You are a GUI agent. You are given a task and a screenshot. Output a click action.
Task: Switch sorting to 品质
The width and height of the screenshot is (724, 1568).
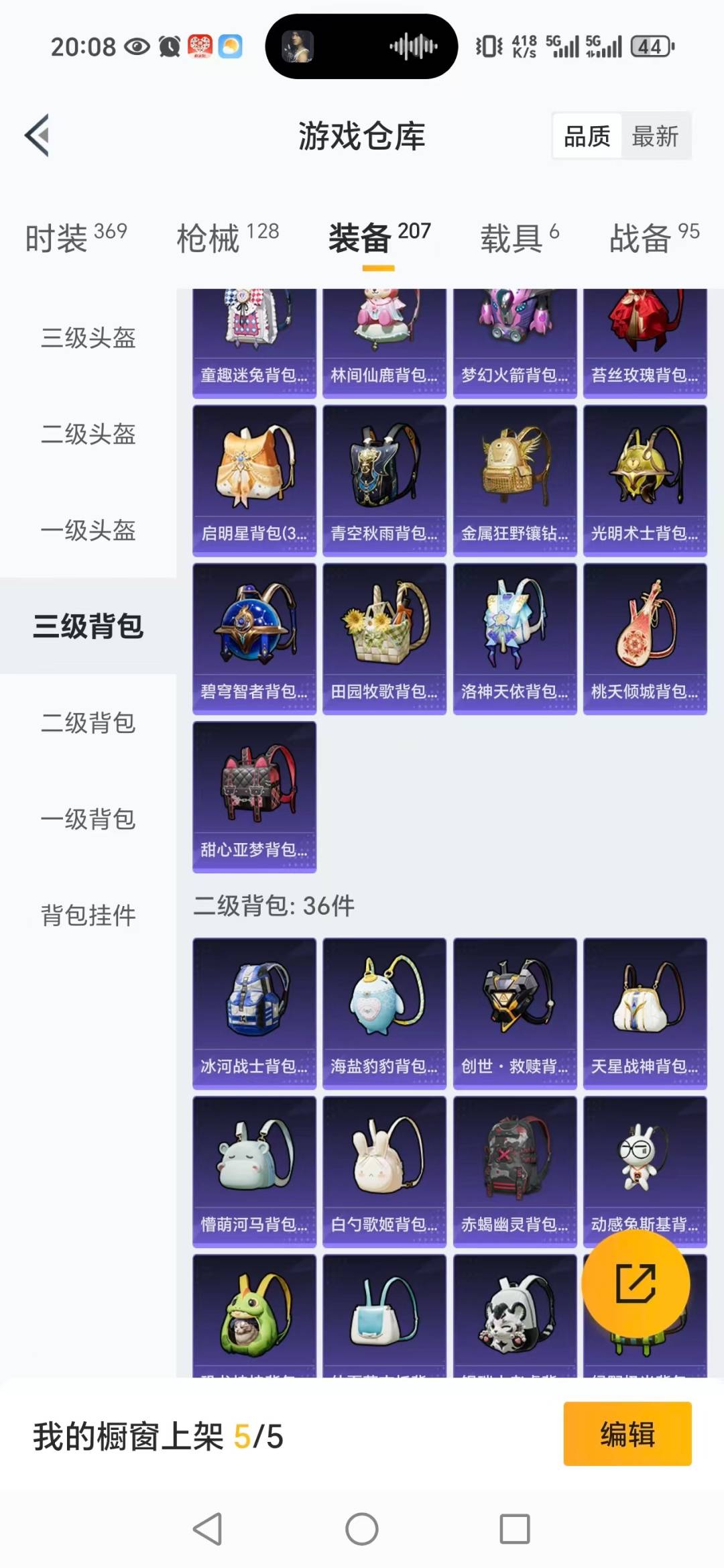point(586,135)
